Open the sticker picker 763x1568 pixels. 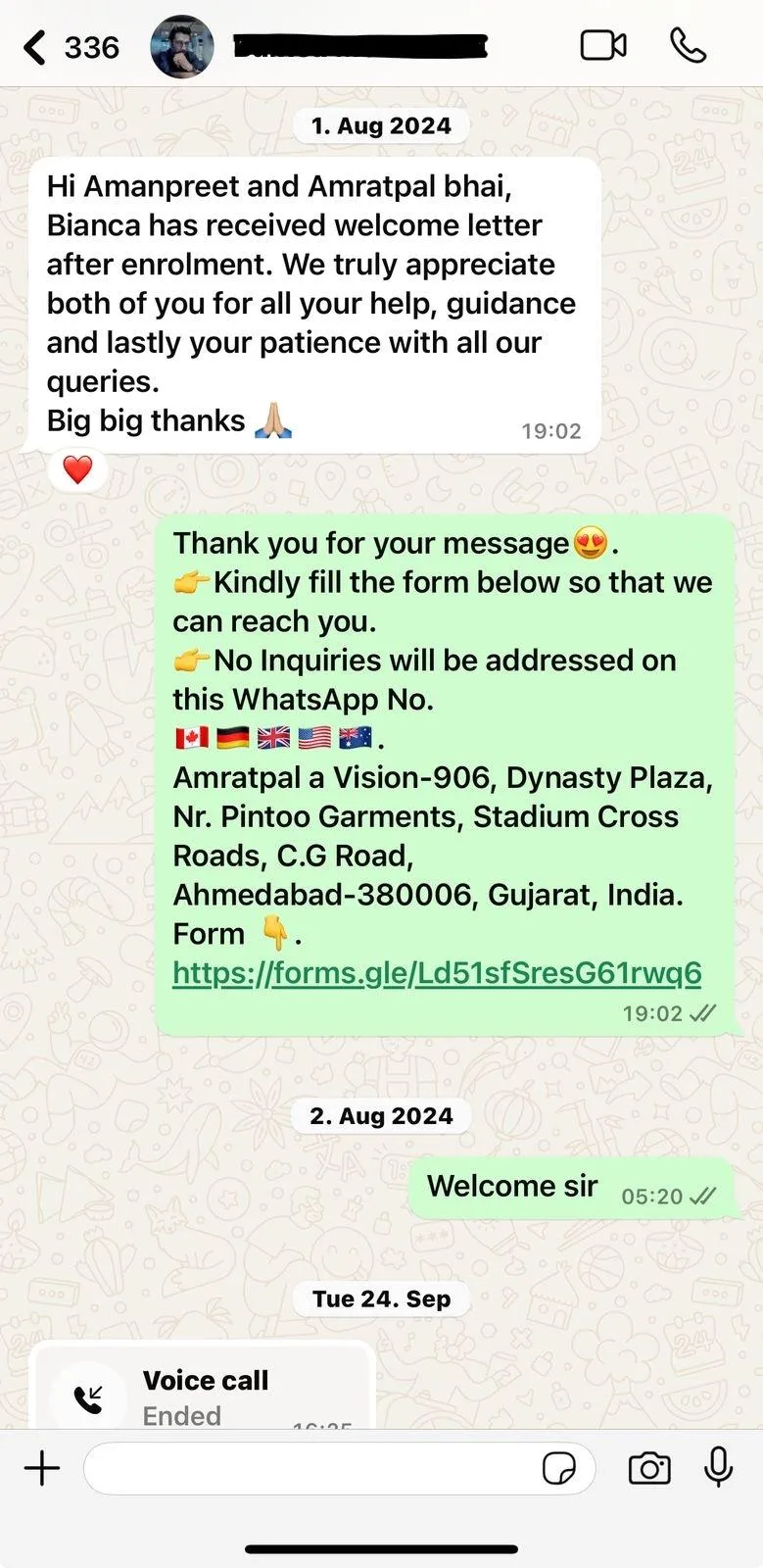[x=559, y=1468]
